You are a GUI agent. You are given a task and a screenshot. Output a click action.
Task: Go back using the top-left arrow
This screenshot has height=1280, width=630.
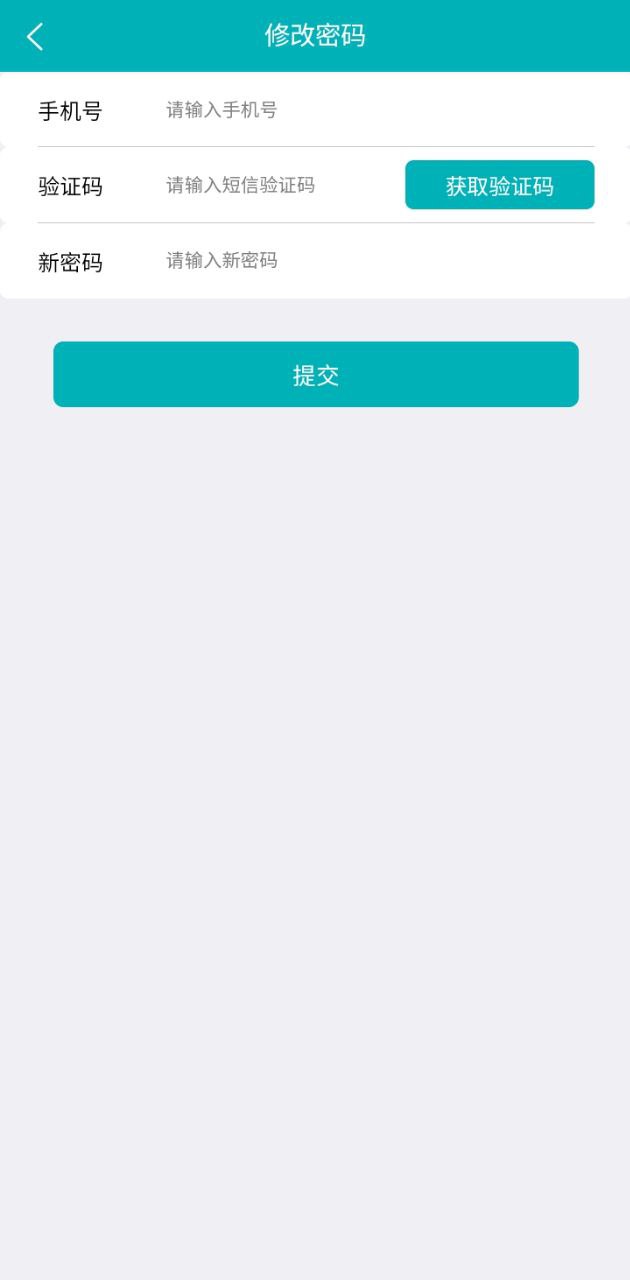coord(35,37)
